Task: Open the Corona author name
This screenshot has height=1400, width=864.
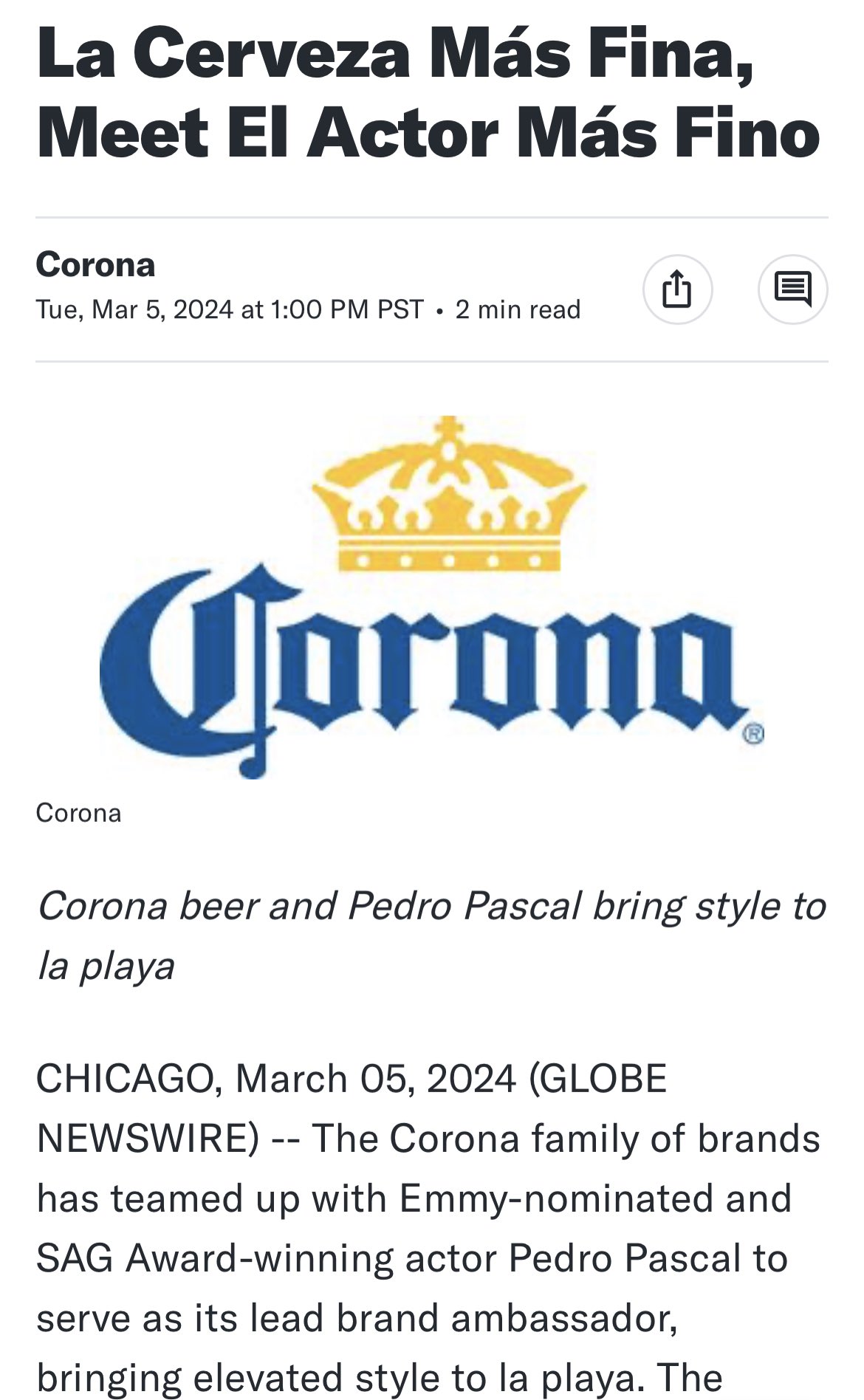Action: click(95, 264)
